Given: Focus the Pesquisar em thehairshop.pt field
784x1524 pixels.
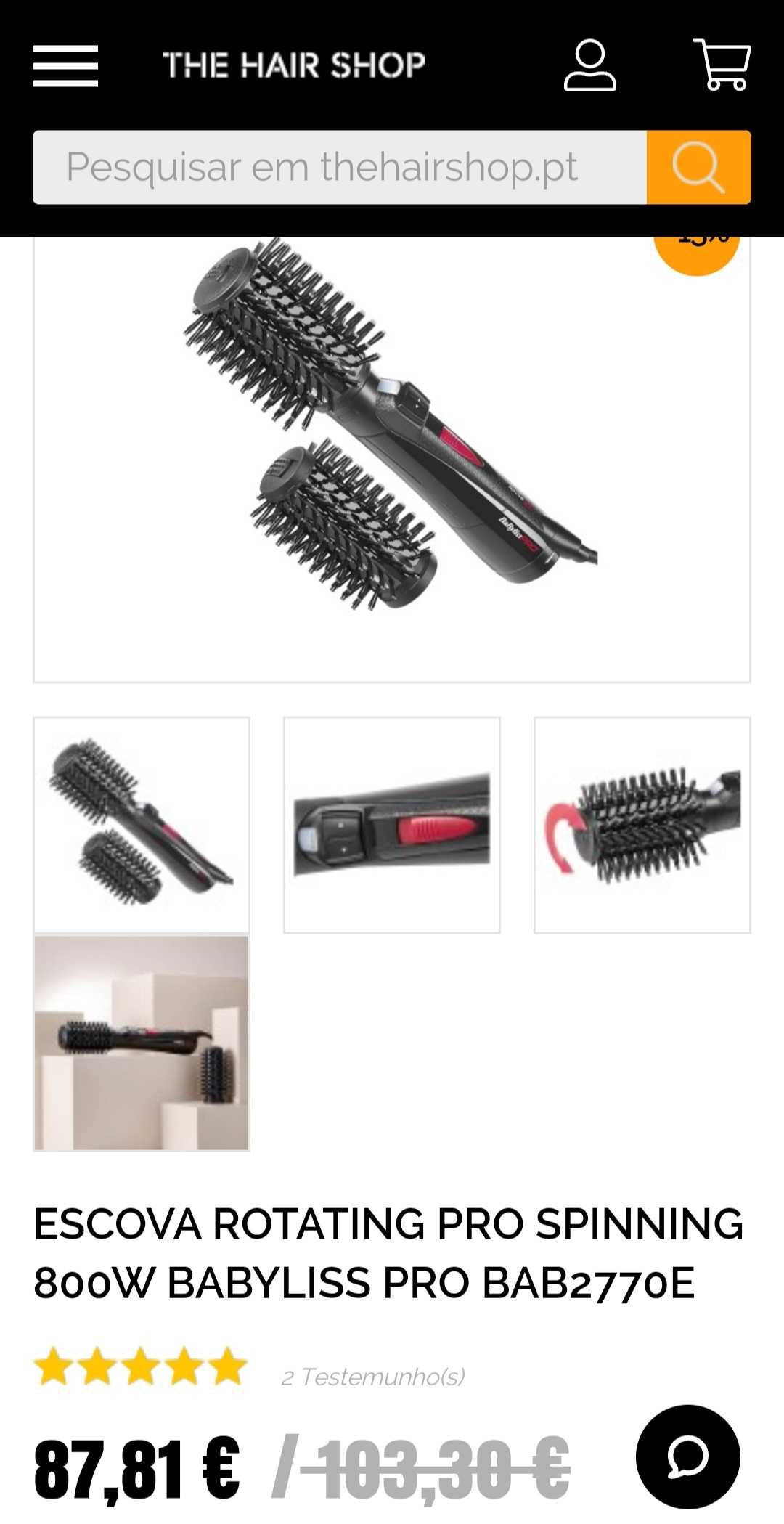Looking at the screenshot, I should tap(340, 167).
